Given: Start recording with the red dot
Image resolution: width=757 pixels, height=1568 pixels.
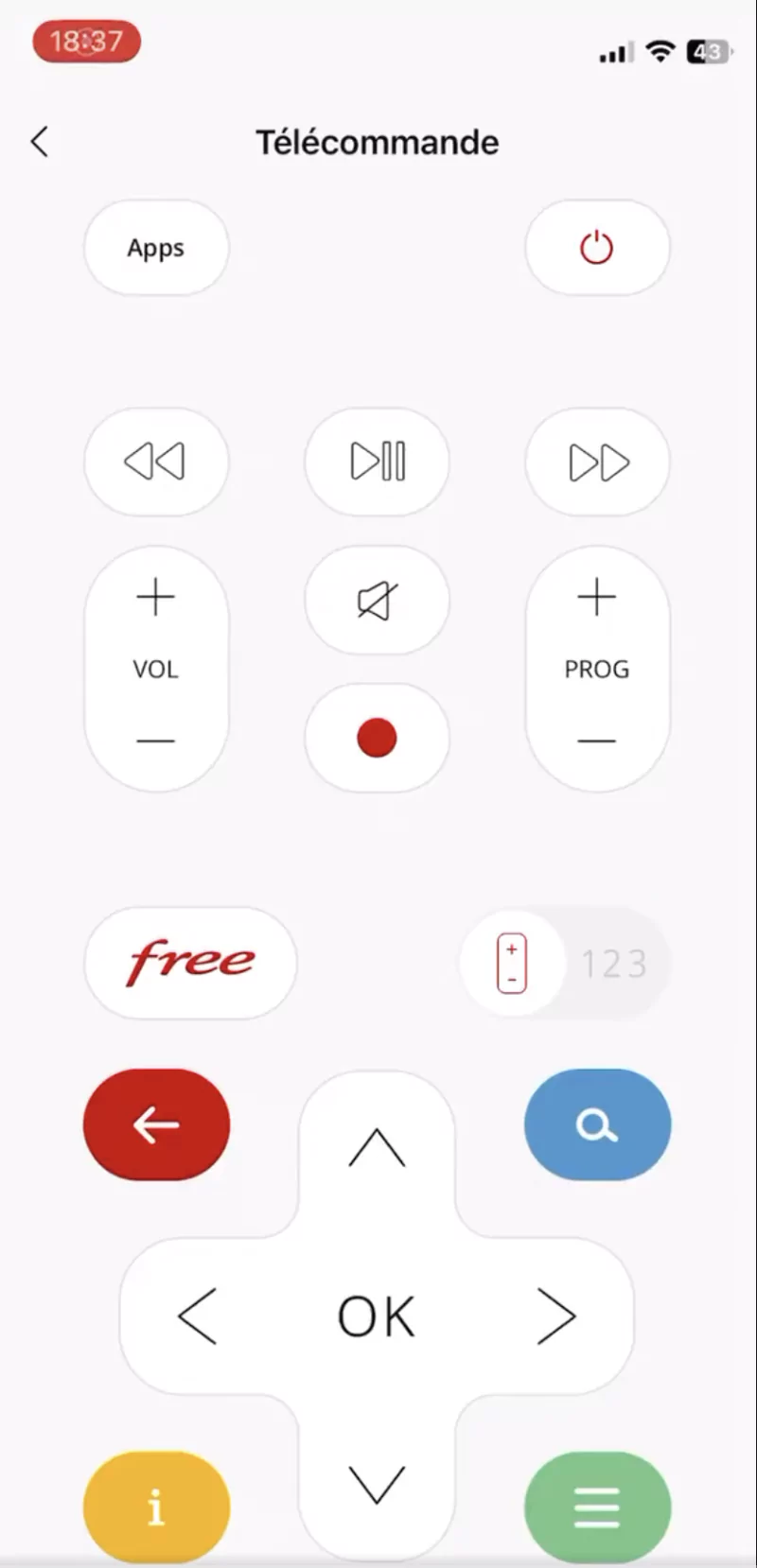Looking at the screenshot, I should (x=377, y=738).
